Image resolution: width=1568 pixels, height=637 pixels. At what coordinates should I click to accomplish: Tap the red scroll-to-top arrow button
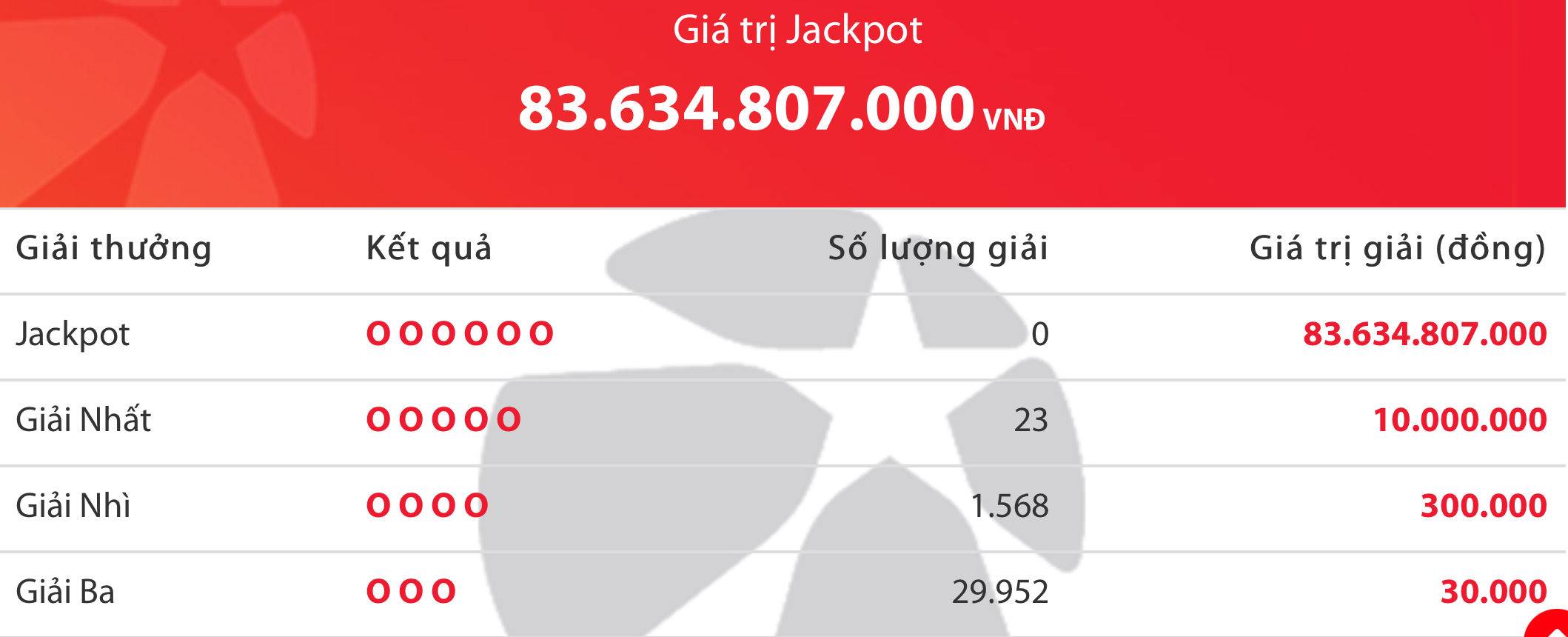point(1551,627)
